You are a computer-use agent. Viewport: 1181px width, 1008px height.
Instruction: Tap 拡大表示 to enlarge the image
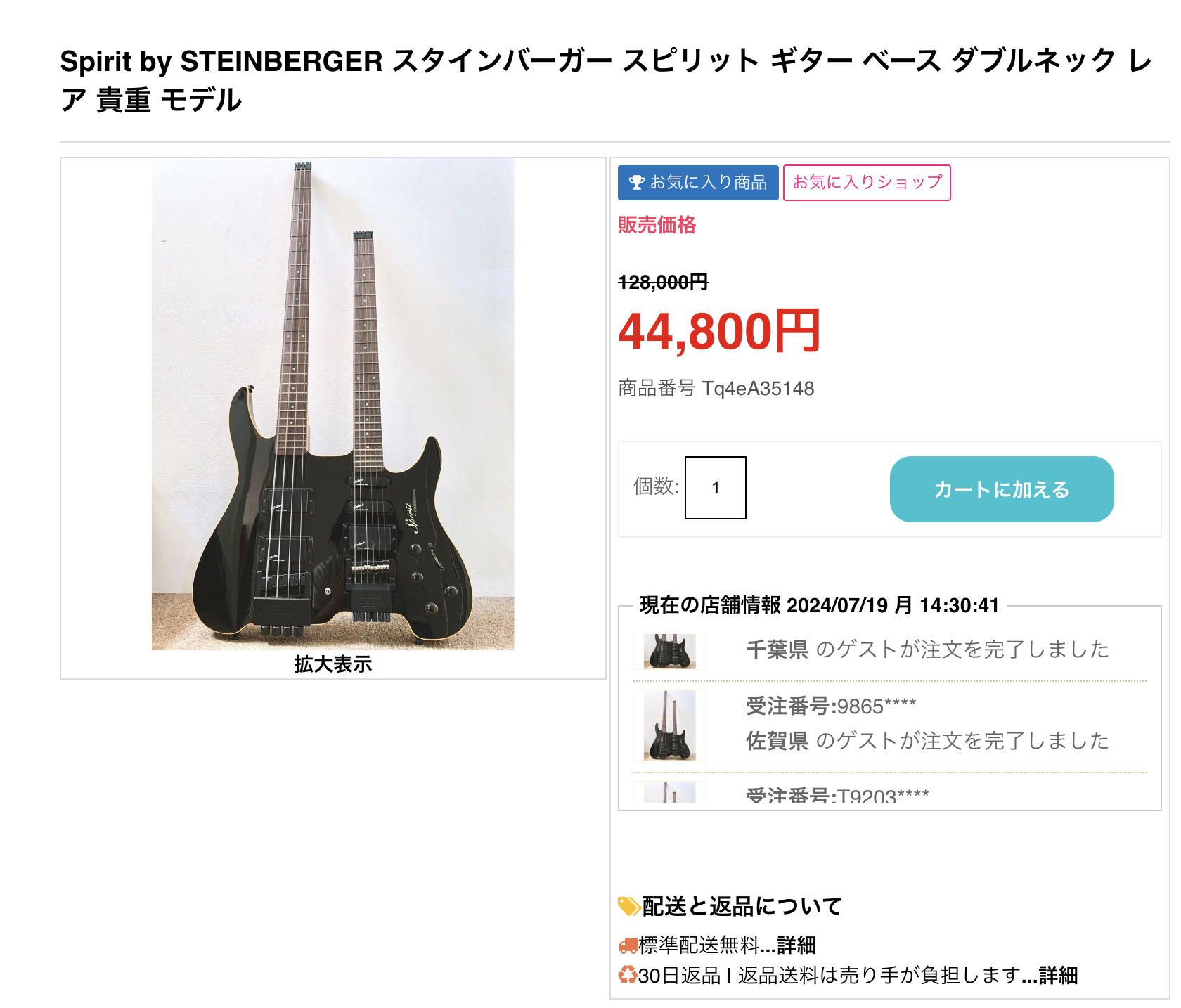tap(333, 664)
